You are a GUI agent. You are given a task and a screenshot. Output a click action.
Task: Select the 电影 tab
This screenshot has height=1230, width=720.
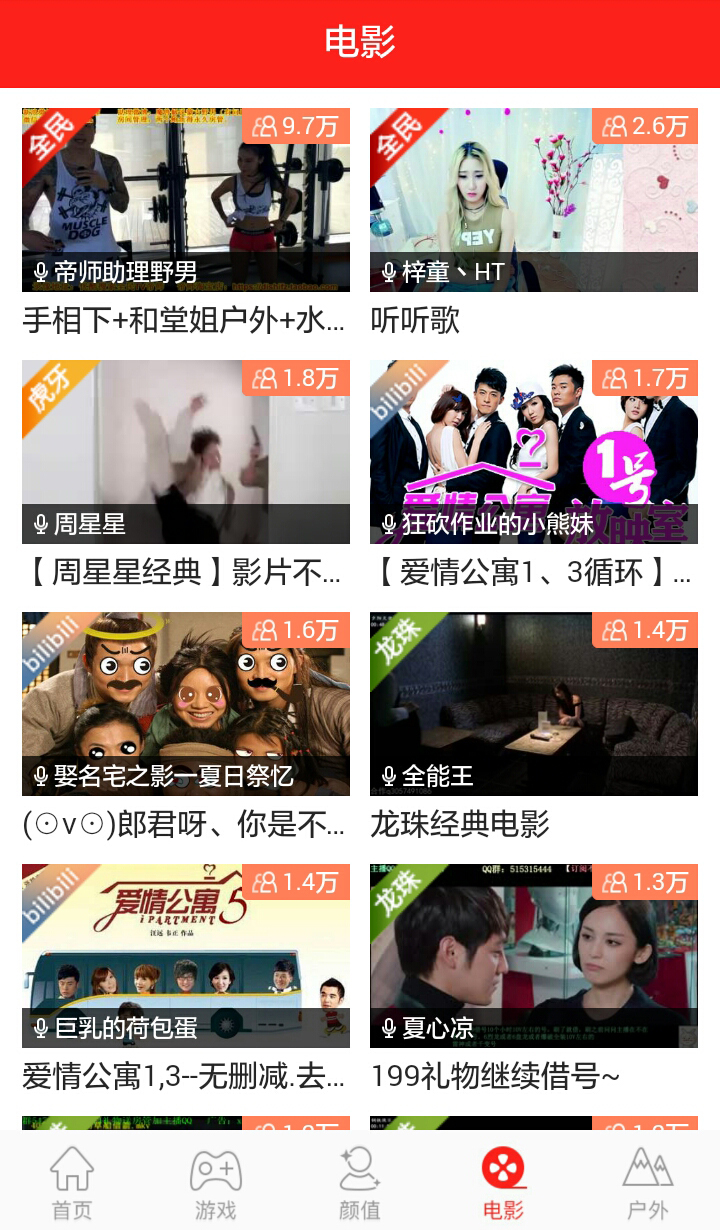(x=503, y=1183)
